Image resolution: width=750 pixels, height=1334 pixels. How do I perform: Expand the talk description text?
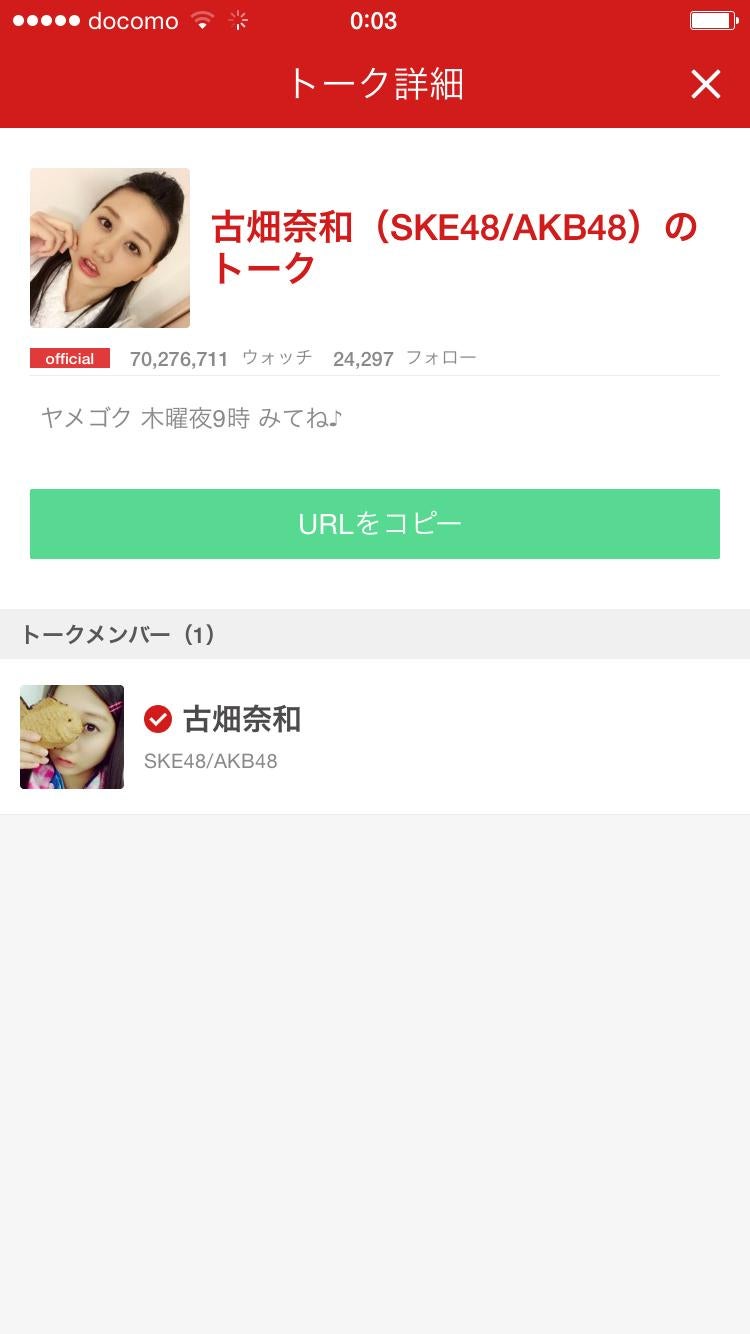click(x=190, y=419)
